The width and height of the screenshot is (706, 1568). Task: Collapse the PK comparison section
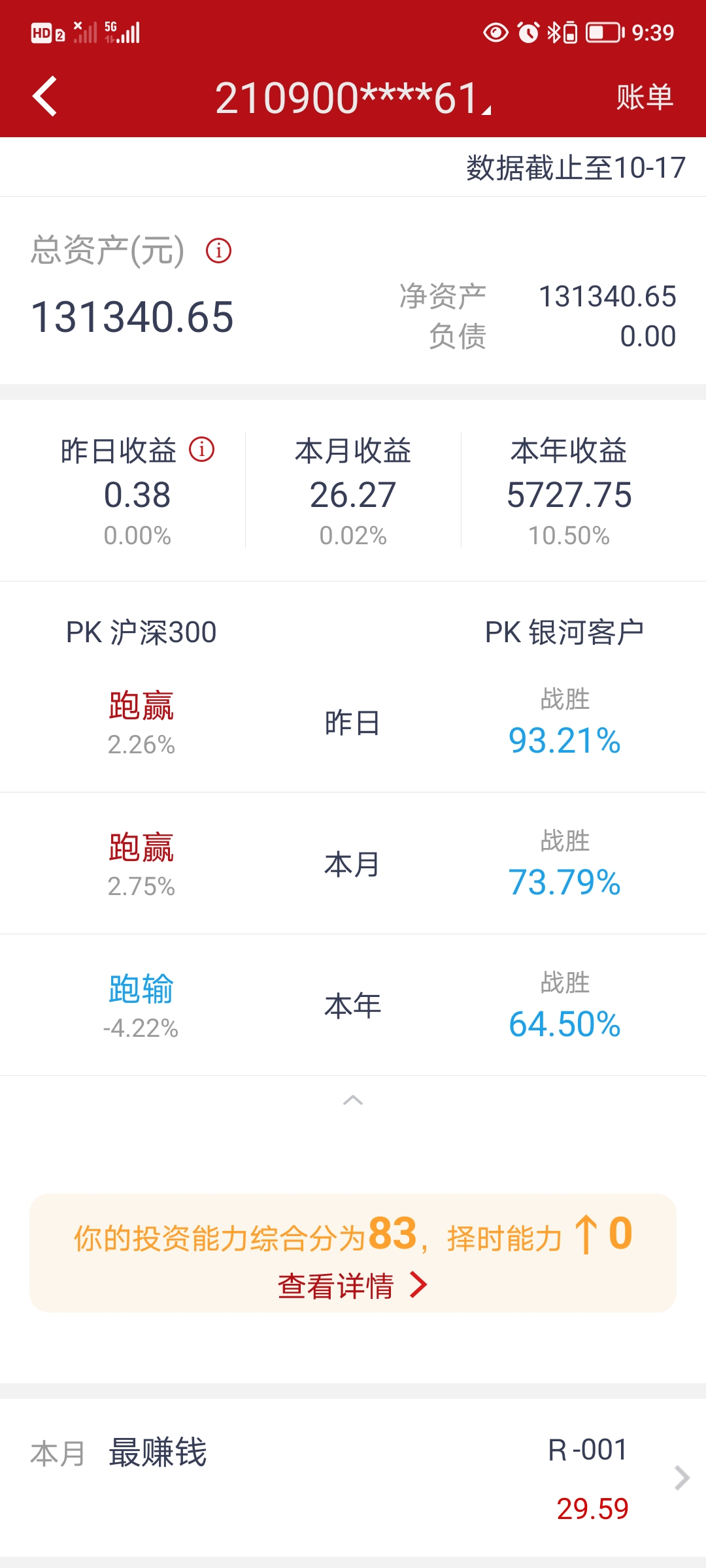point(353,1100)
